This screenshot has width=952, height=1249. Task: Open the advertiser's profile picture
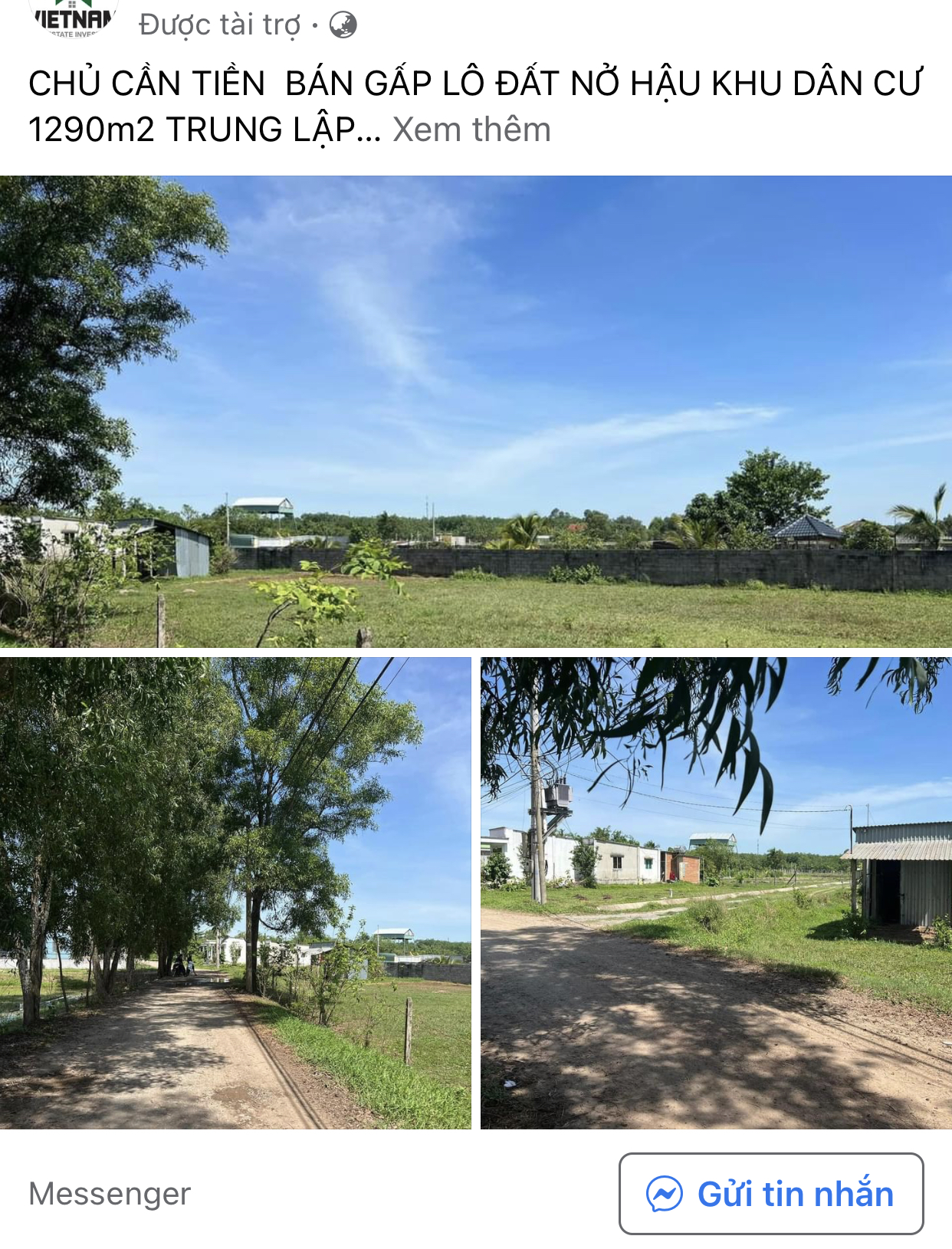[74, 17]
